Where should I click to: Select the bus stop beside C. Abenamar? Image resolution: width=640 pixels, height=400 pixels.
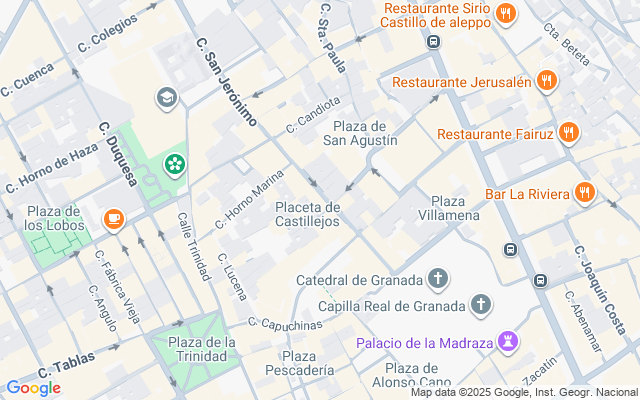540,280
